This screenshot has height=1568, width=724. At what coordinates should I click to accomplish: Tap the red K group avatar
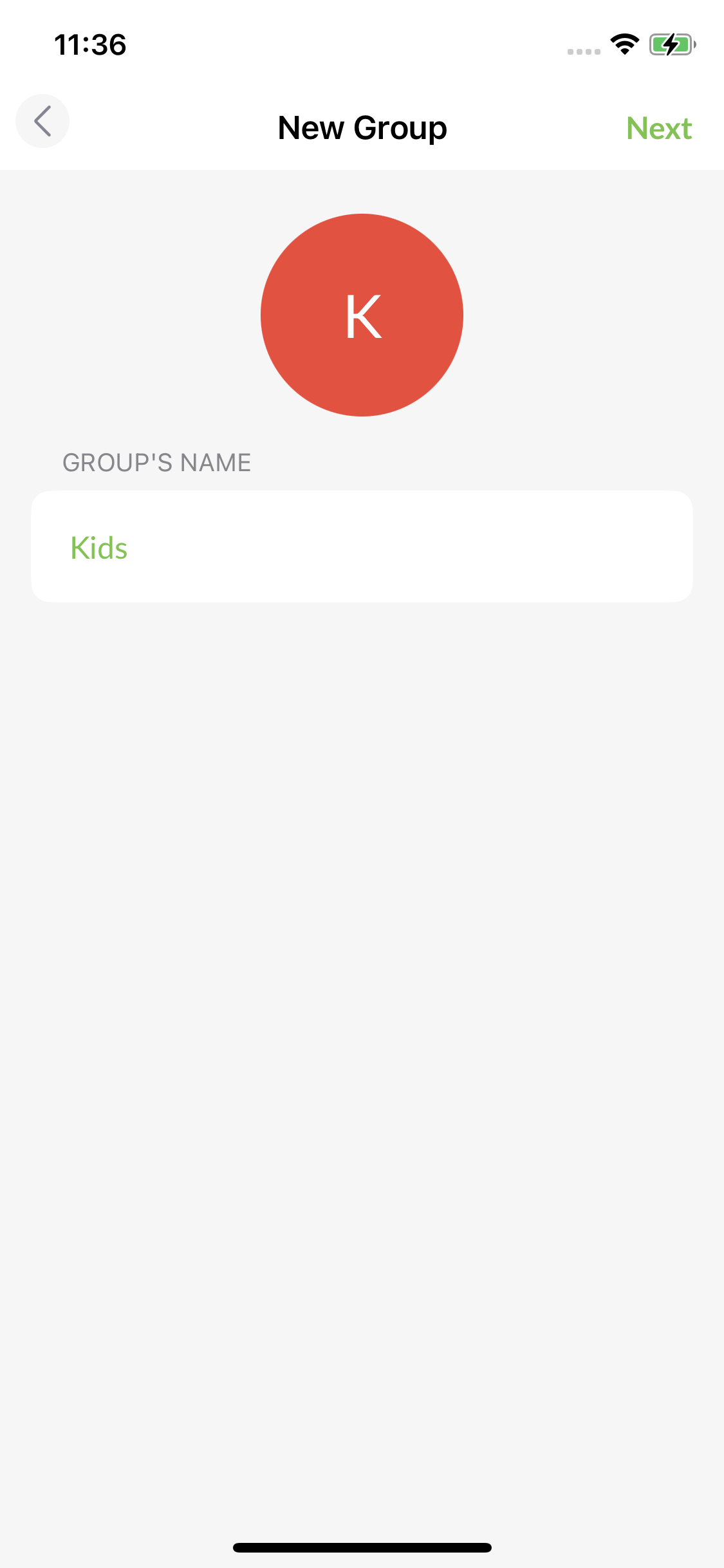(x=362, y=315)
